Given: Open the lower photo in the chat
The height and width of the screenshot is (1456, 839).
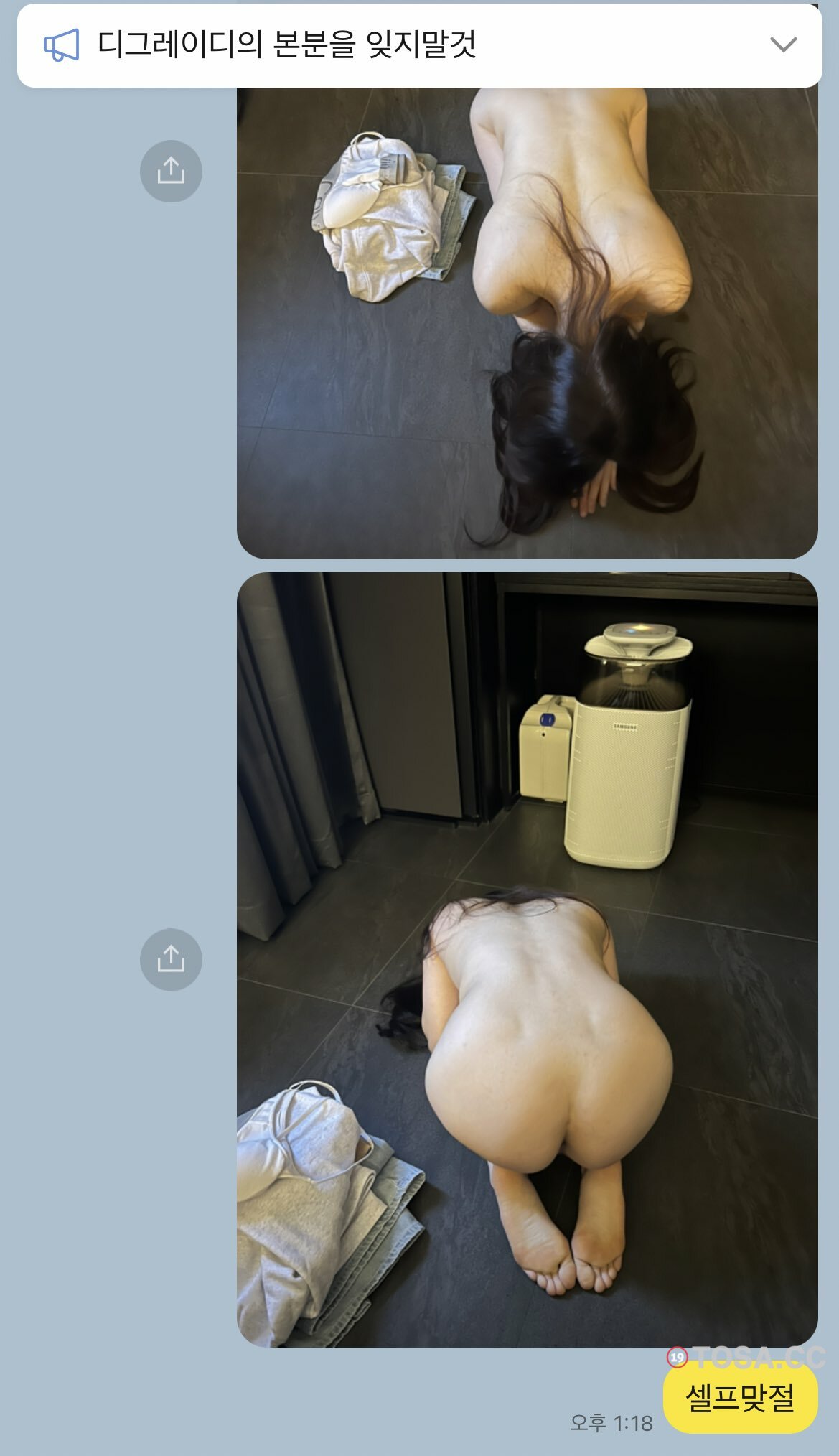Looking at the screenshot, I should coord(527,959).
